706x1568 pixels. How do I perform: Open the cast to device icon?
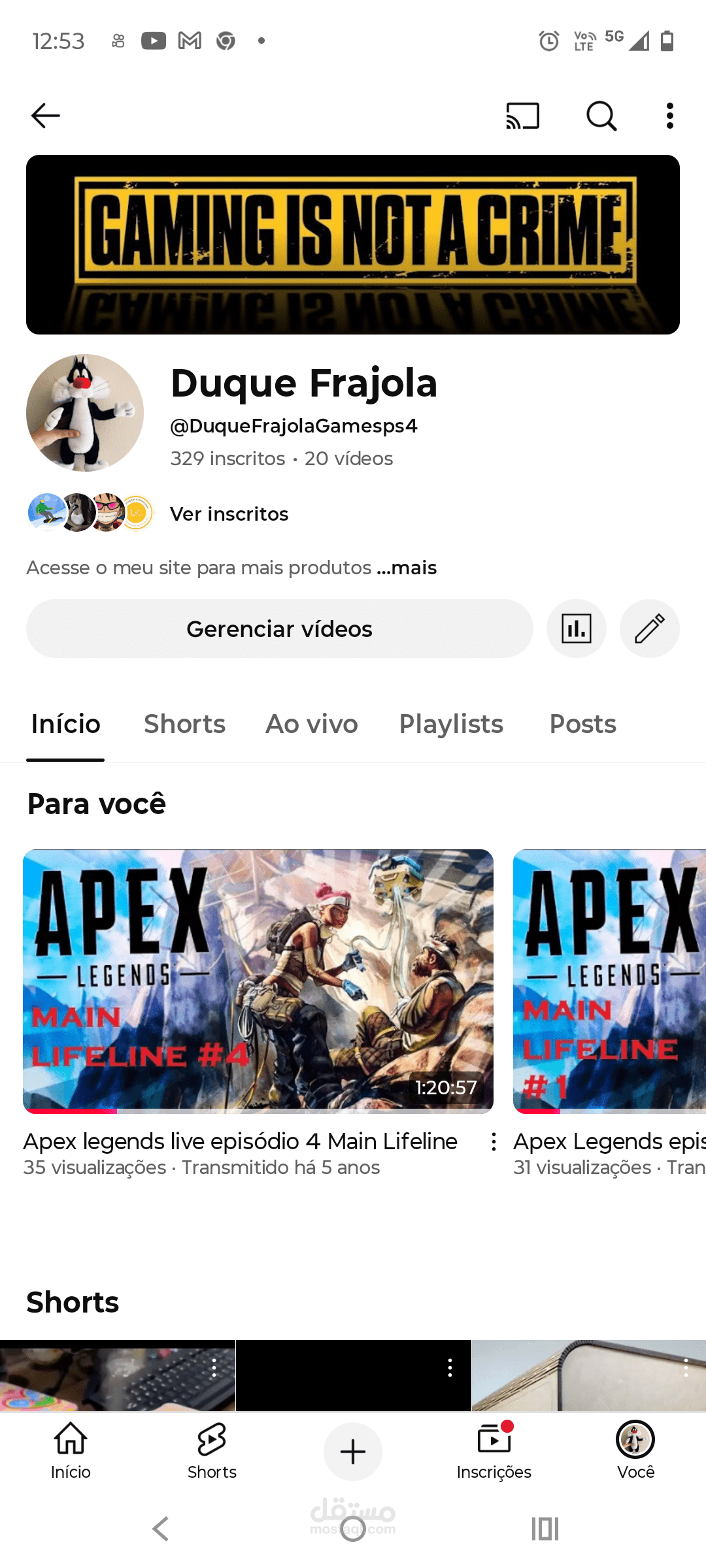click(522, 116)
